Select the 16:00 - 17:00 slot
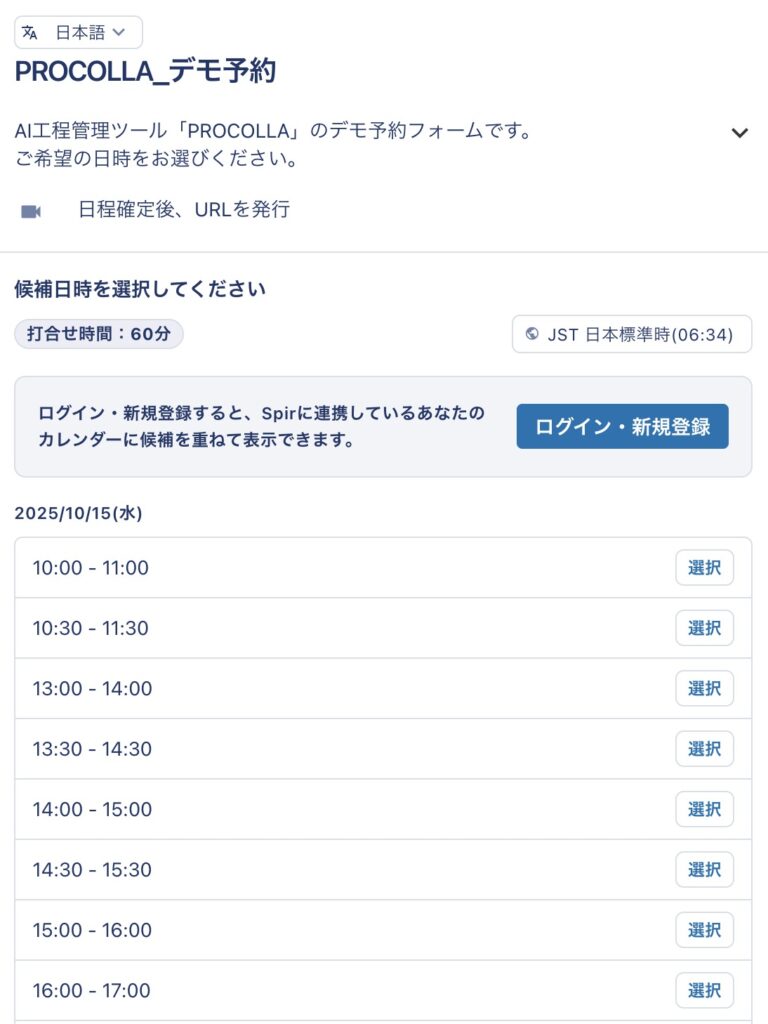Viewport: 768px width, 1024px height. click(704, 990)
